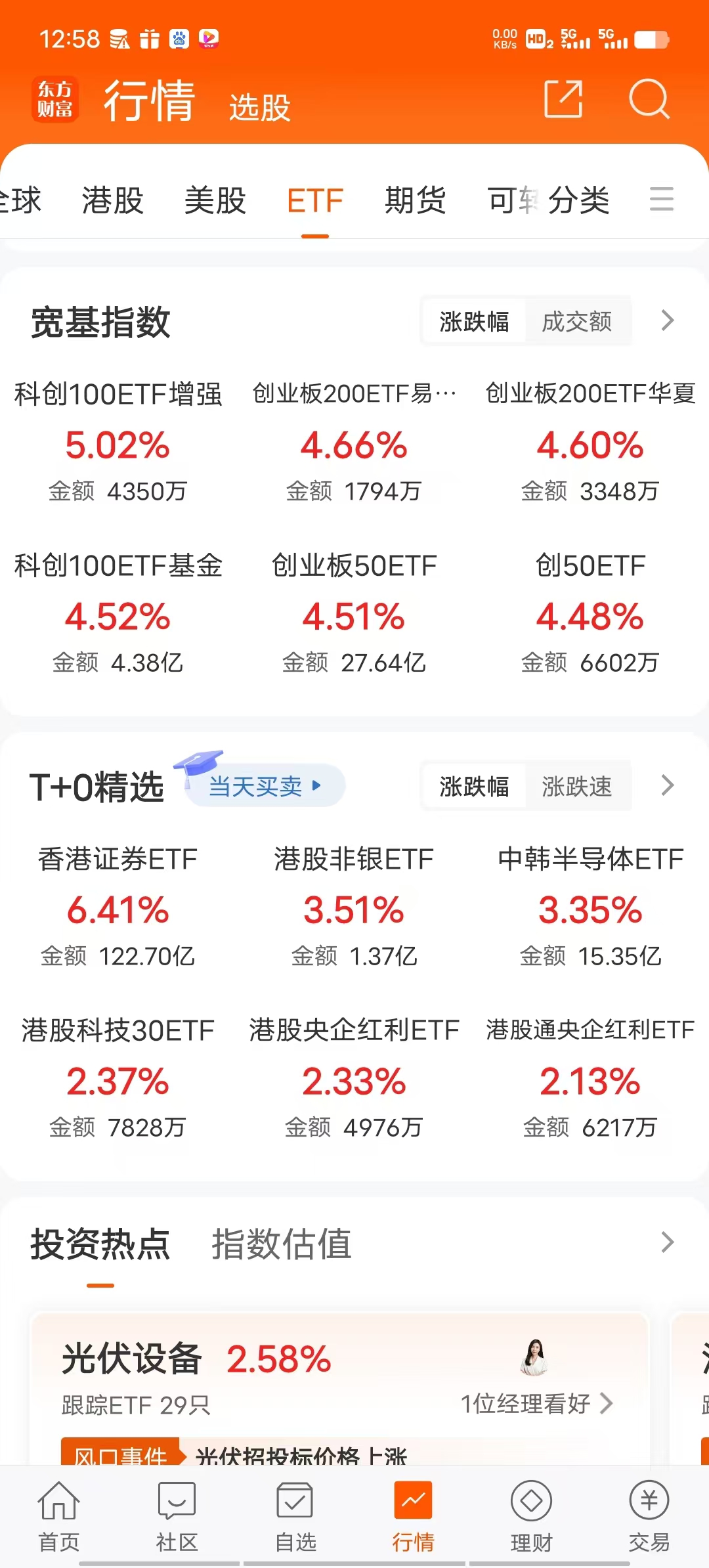The image size is (709, 1568).
Task: Tap the 当天买卖 link chip
Action: pos(264,786)
